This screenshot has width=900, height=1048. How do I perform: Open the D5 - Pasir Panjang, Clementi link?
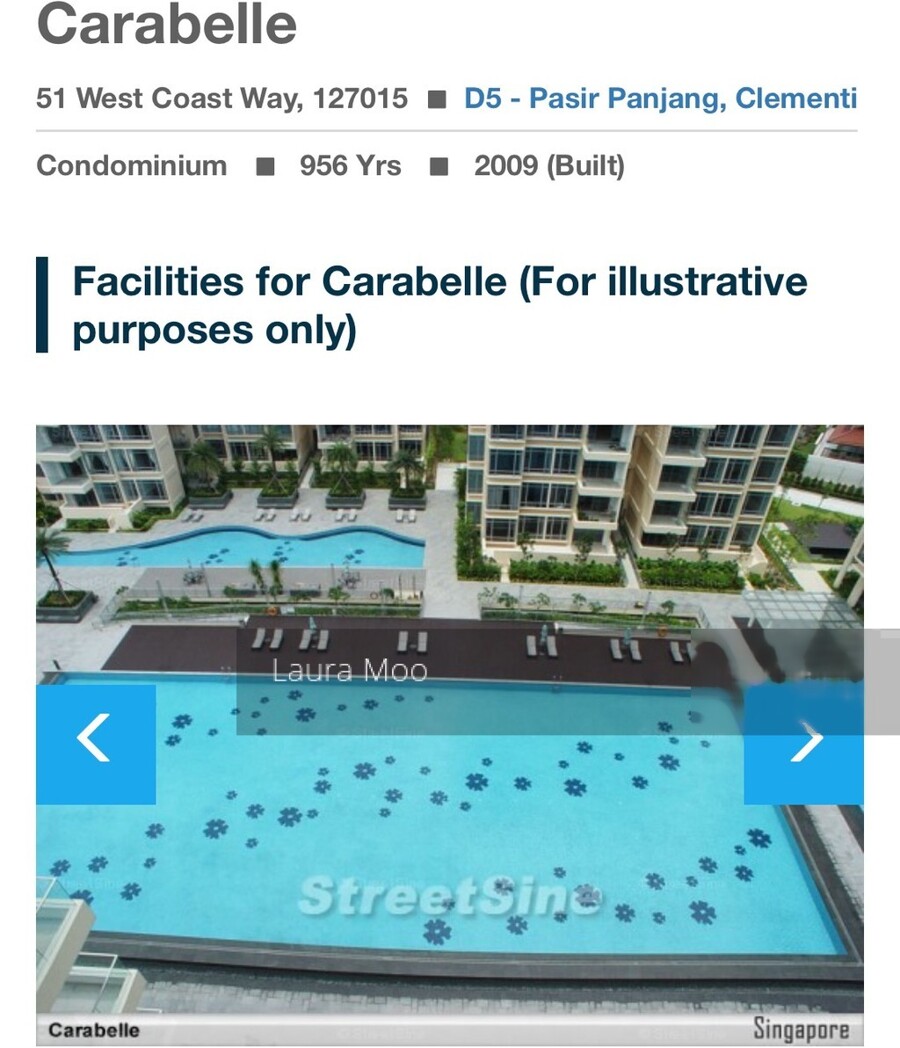coord(660,99)
